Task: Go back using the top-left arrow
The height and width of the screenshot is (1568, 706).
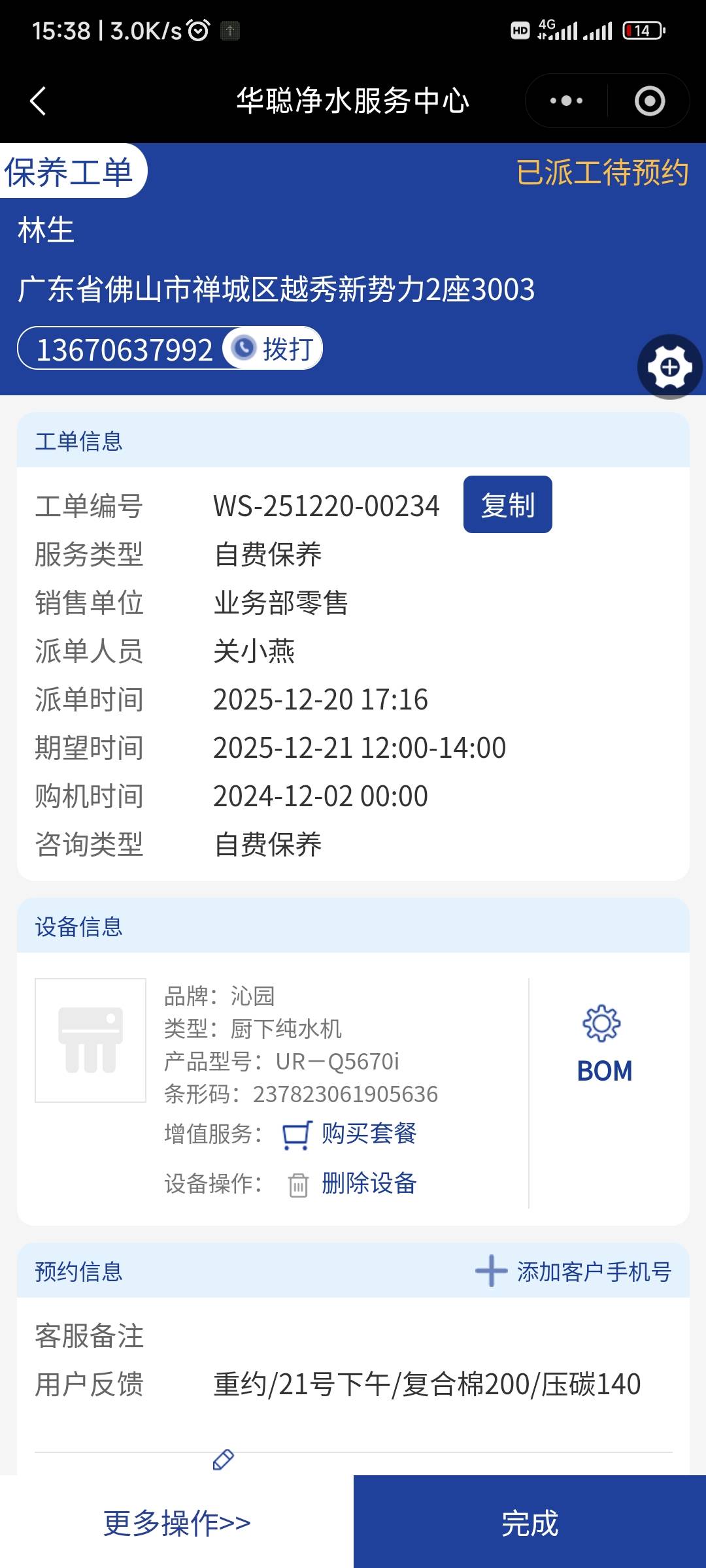Action: pos(38,101)
